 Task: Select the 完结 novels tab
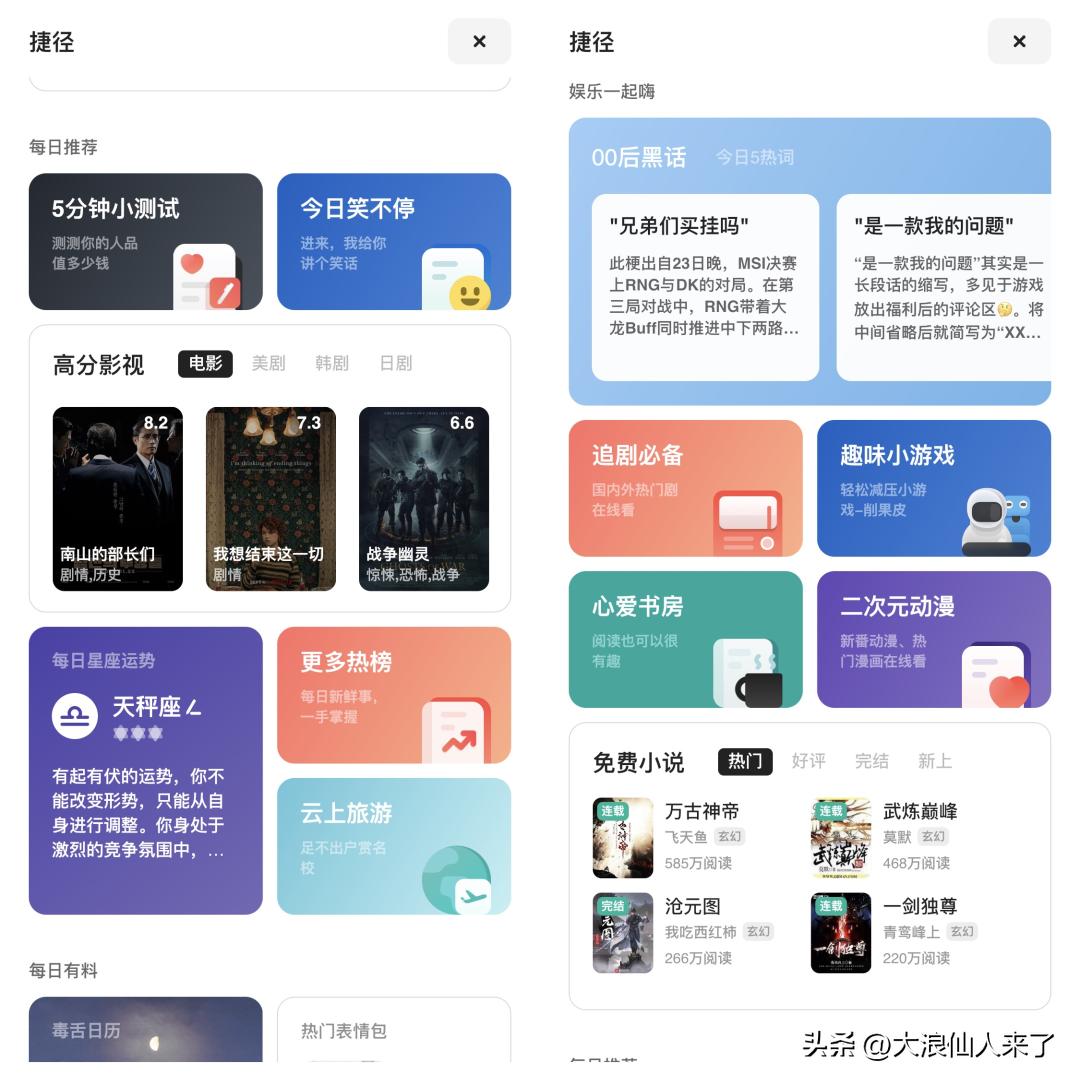click(871, 761)
